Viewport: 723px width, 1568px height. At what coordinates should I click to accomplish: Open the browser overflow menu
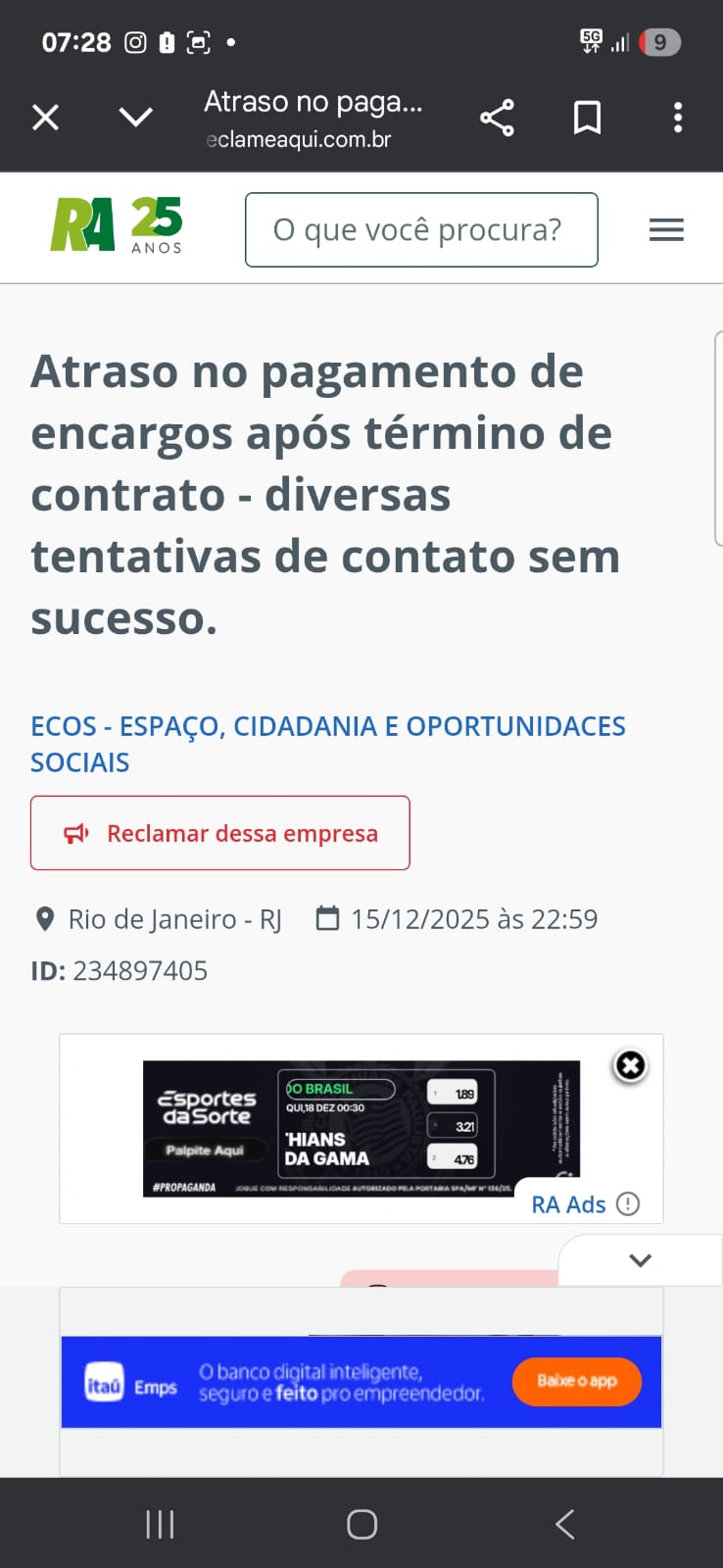pyautogui.click(x=678, y=118)
